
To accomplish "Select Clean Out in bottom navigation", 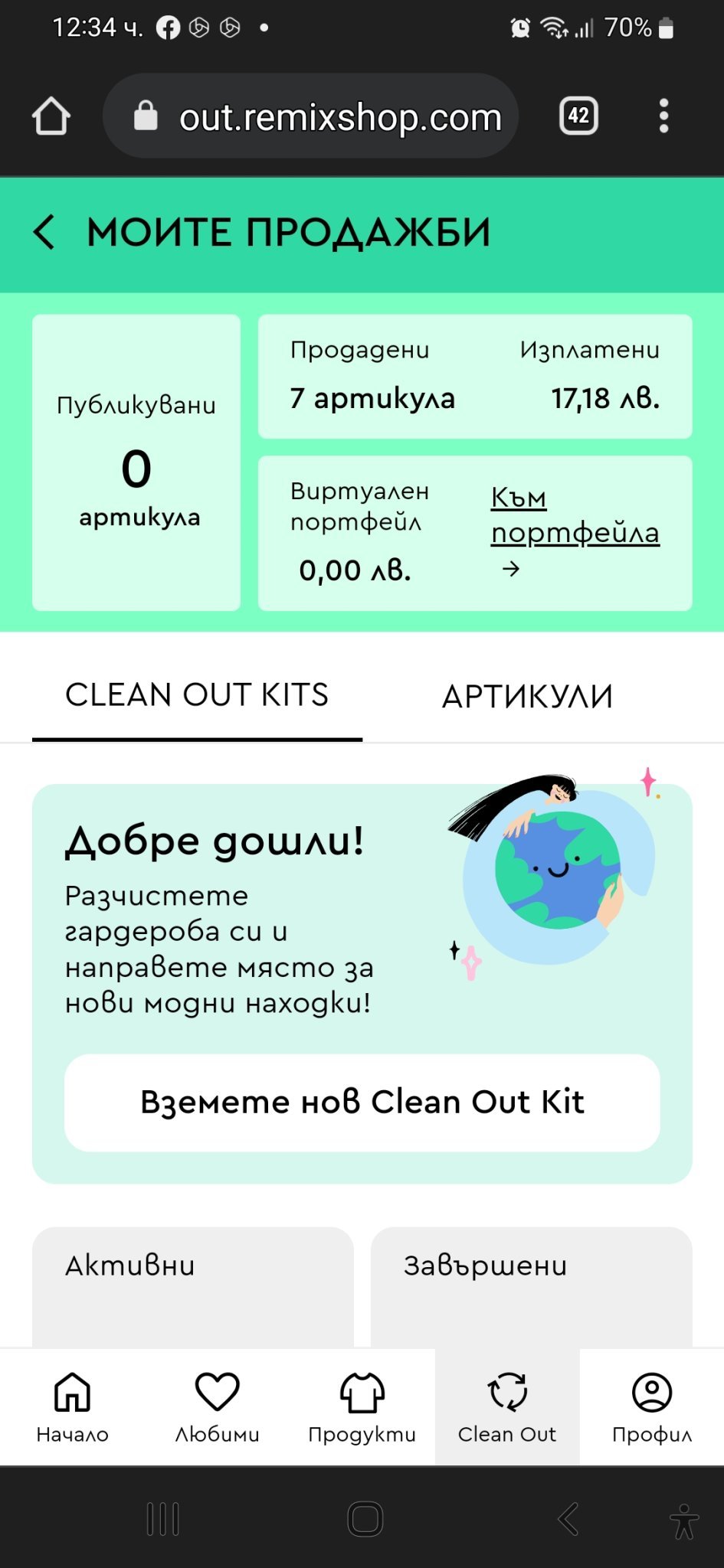I will [x=507, y=1407].
